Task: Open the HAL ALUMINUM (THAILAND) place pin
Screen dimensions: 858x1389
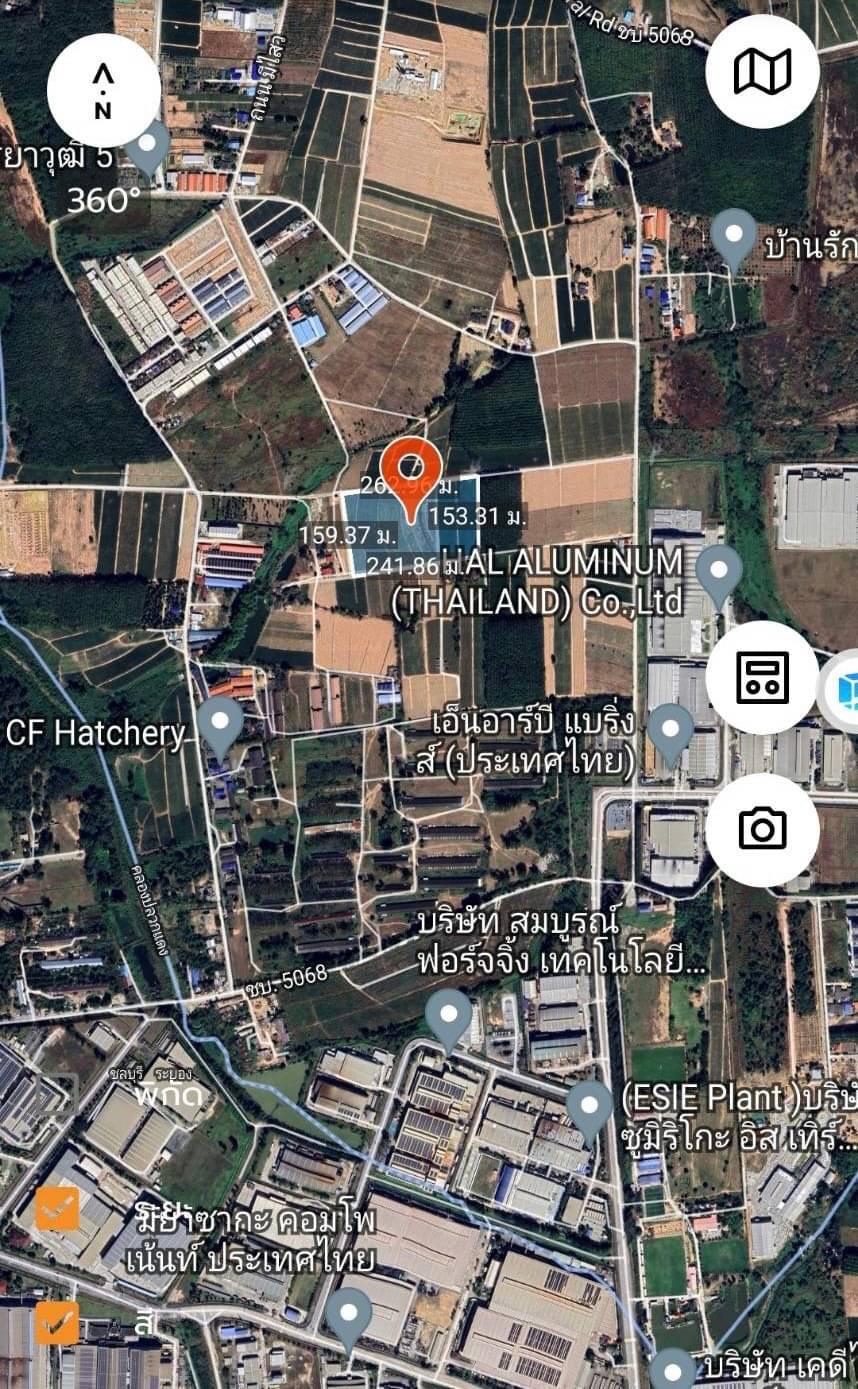Action: pyautogui.click(x=719, y=578)
